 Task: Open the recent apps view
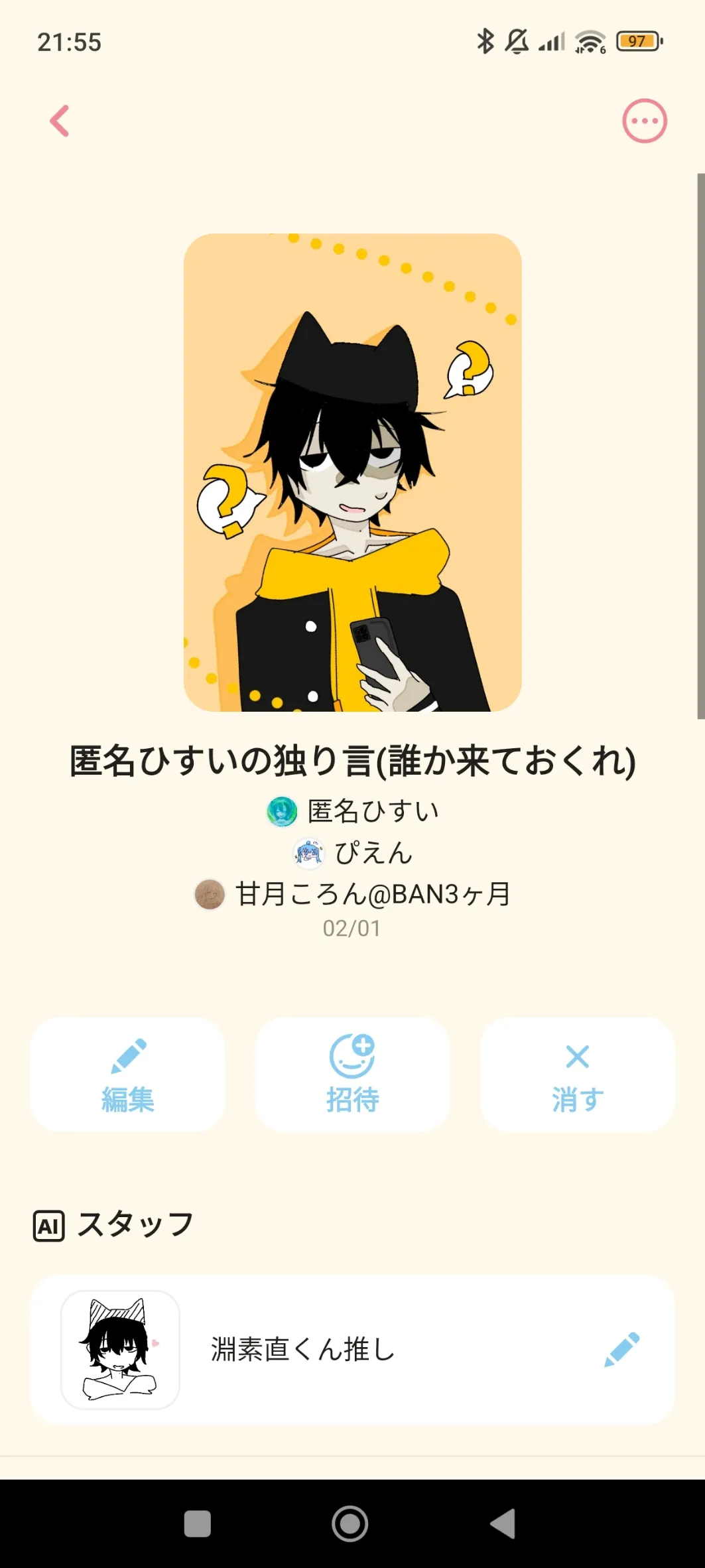(198, 1524)
